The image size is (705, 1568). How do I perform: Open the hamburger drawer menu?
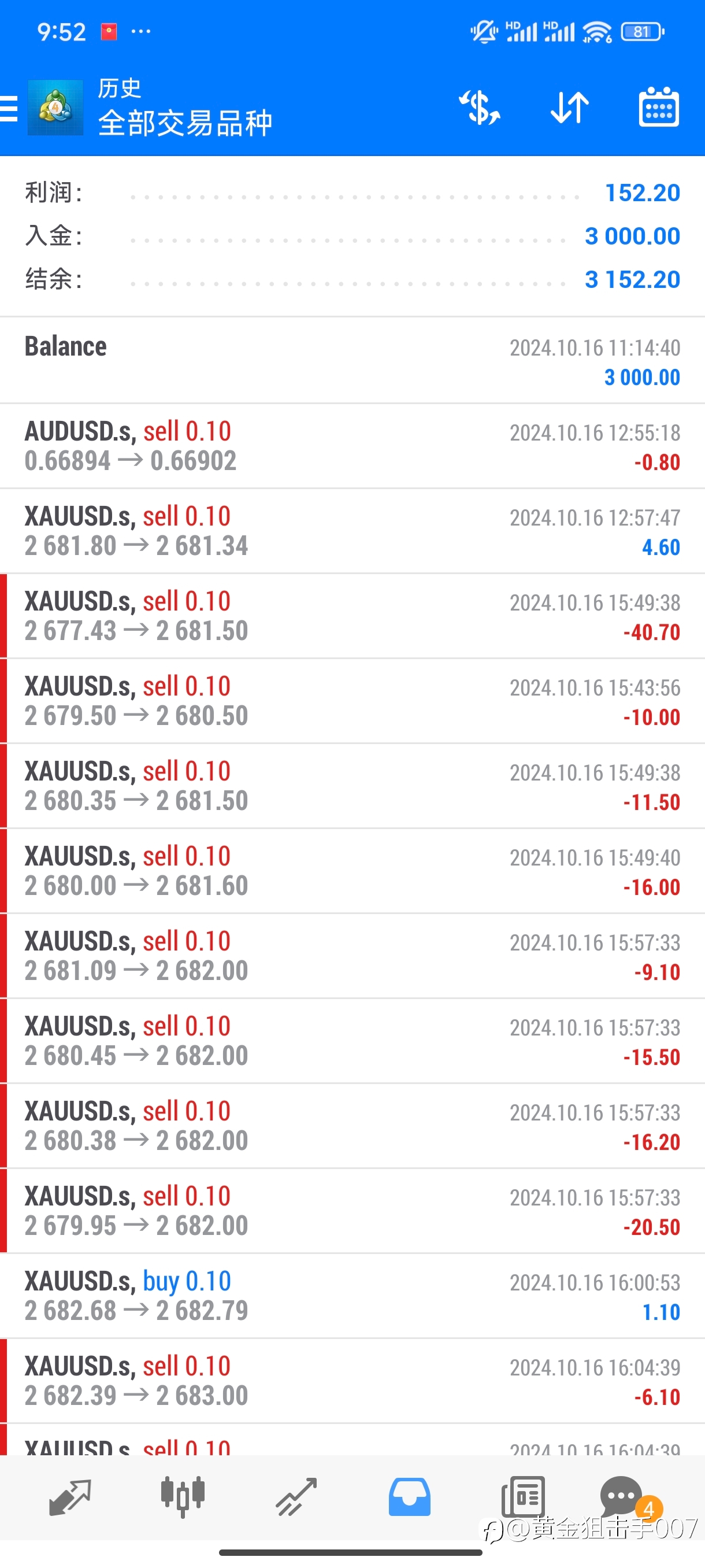9,109
